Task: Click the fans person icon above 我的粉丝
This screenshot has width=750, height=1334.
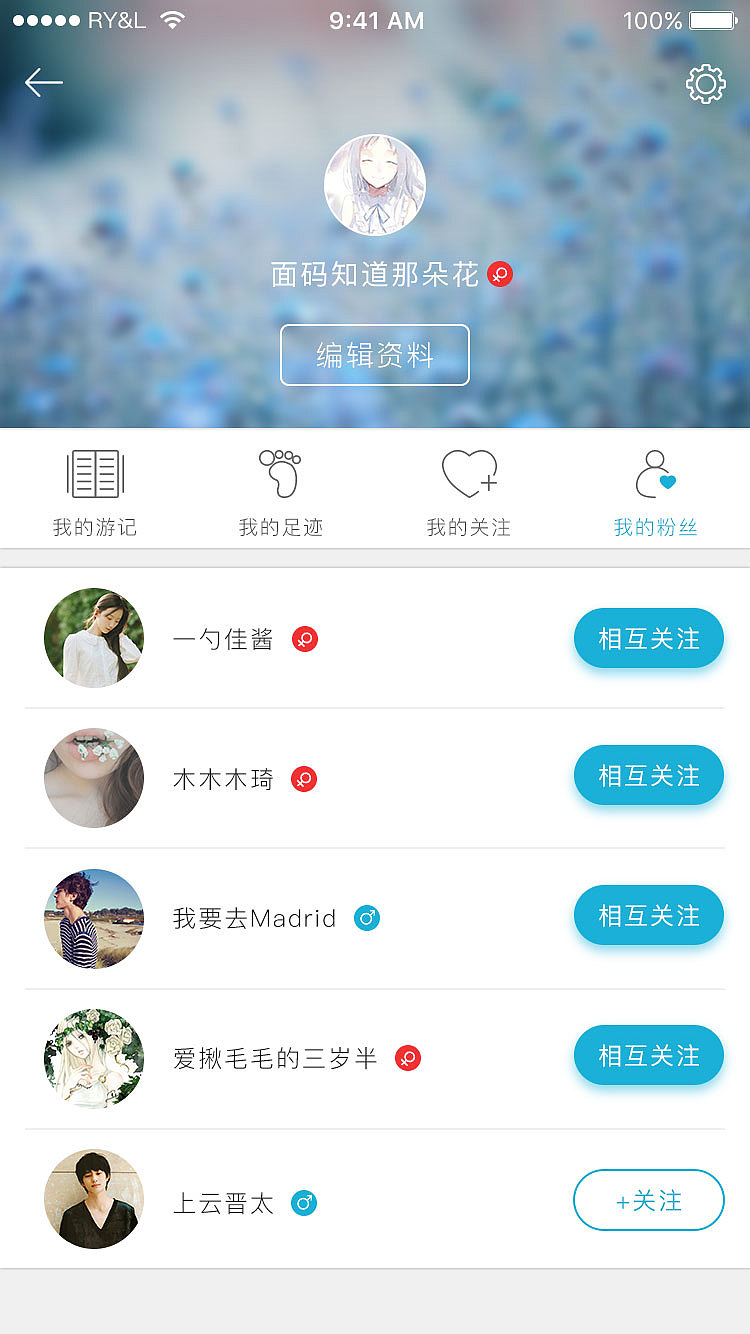Action: pyautogui.click(x=656, y=473)
